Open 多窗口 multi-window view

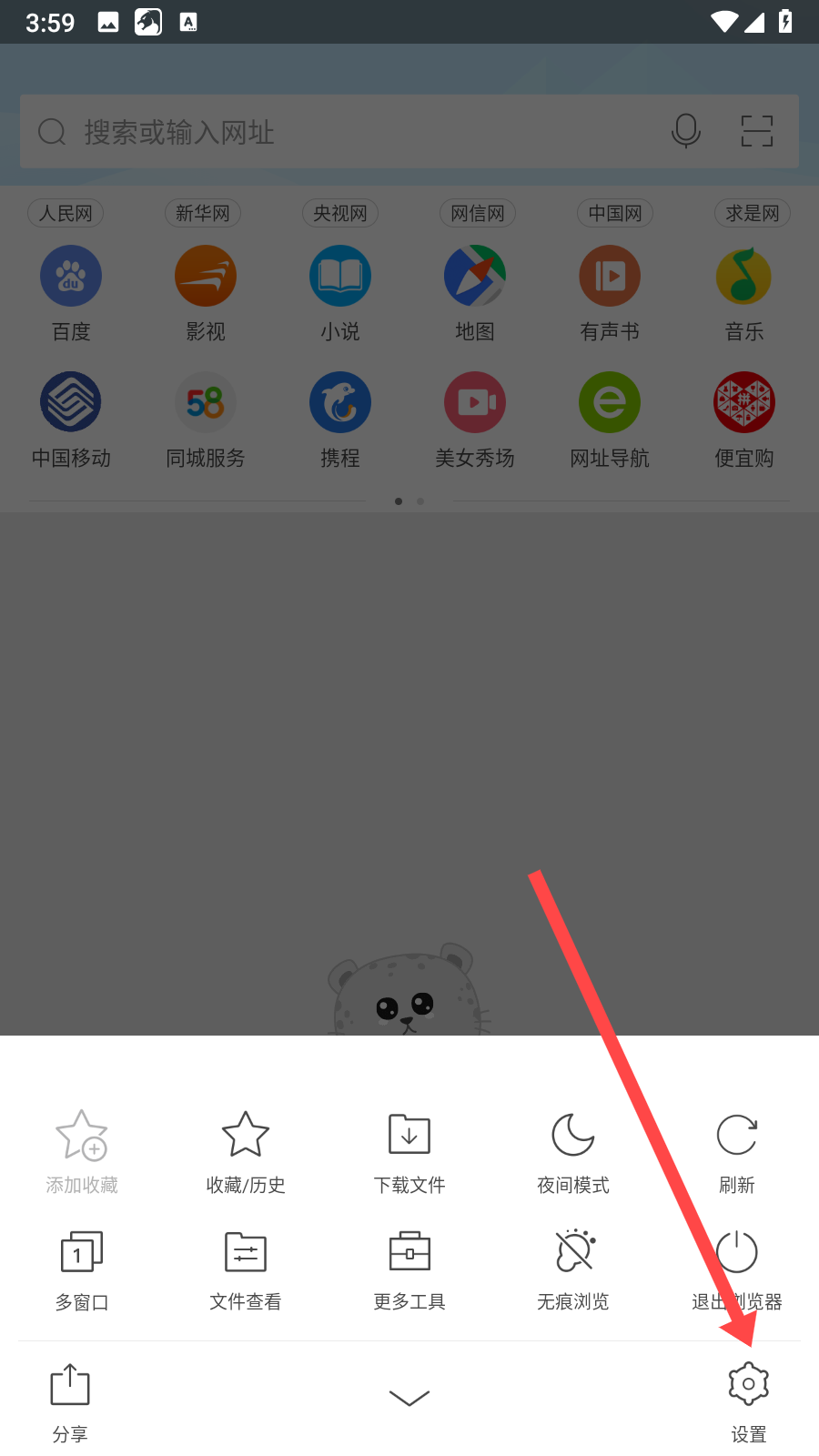tap(82, 1269)
